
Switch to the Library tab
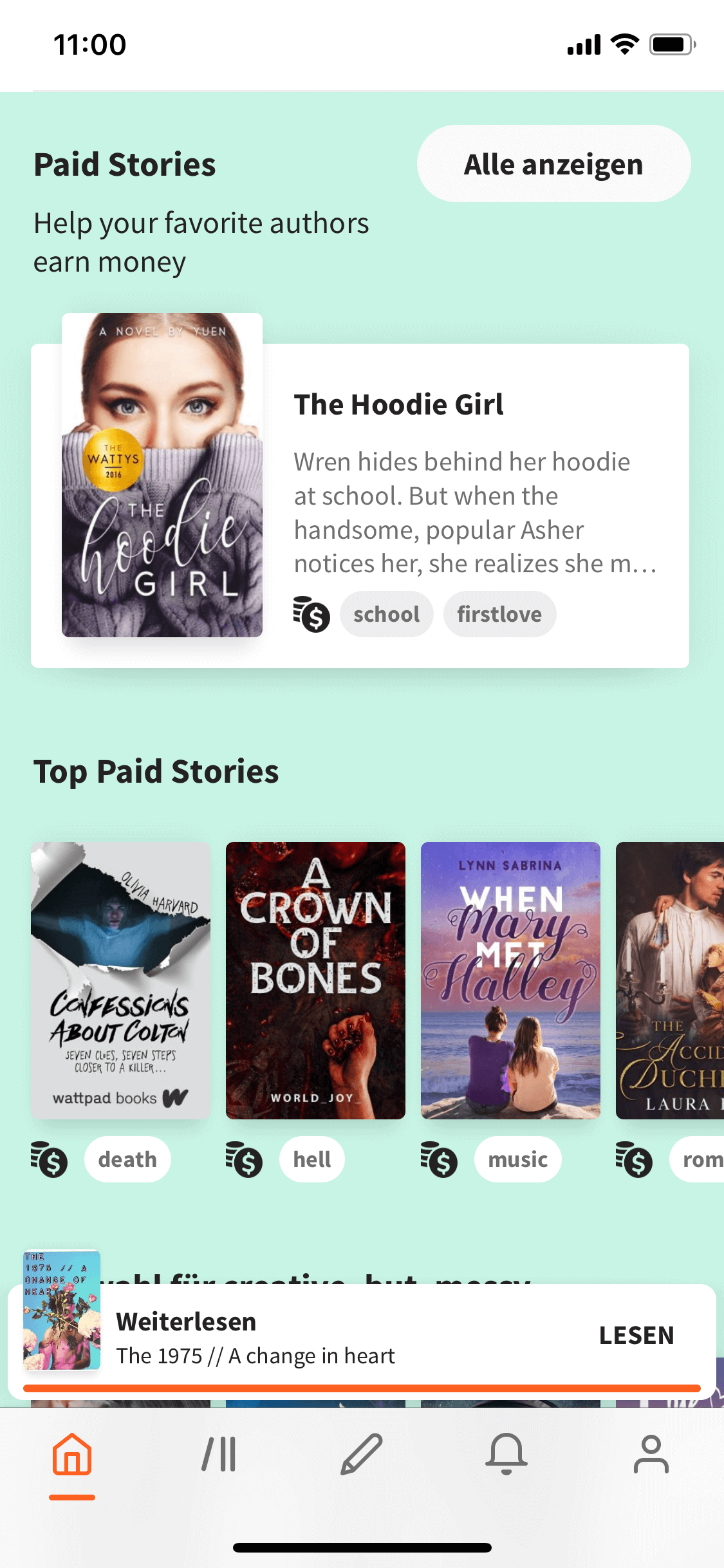tap(219, 1455)
